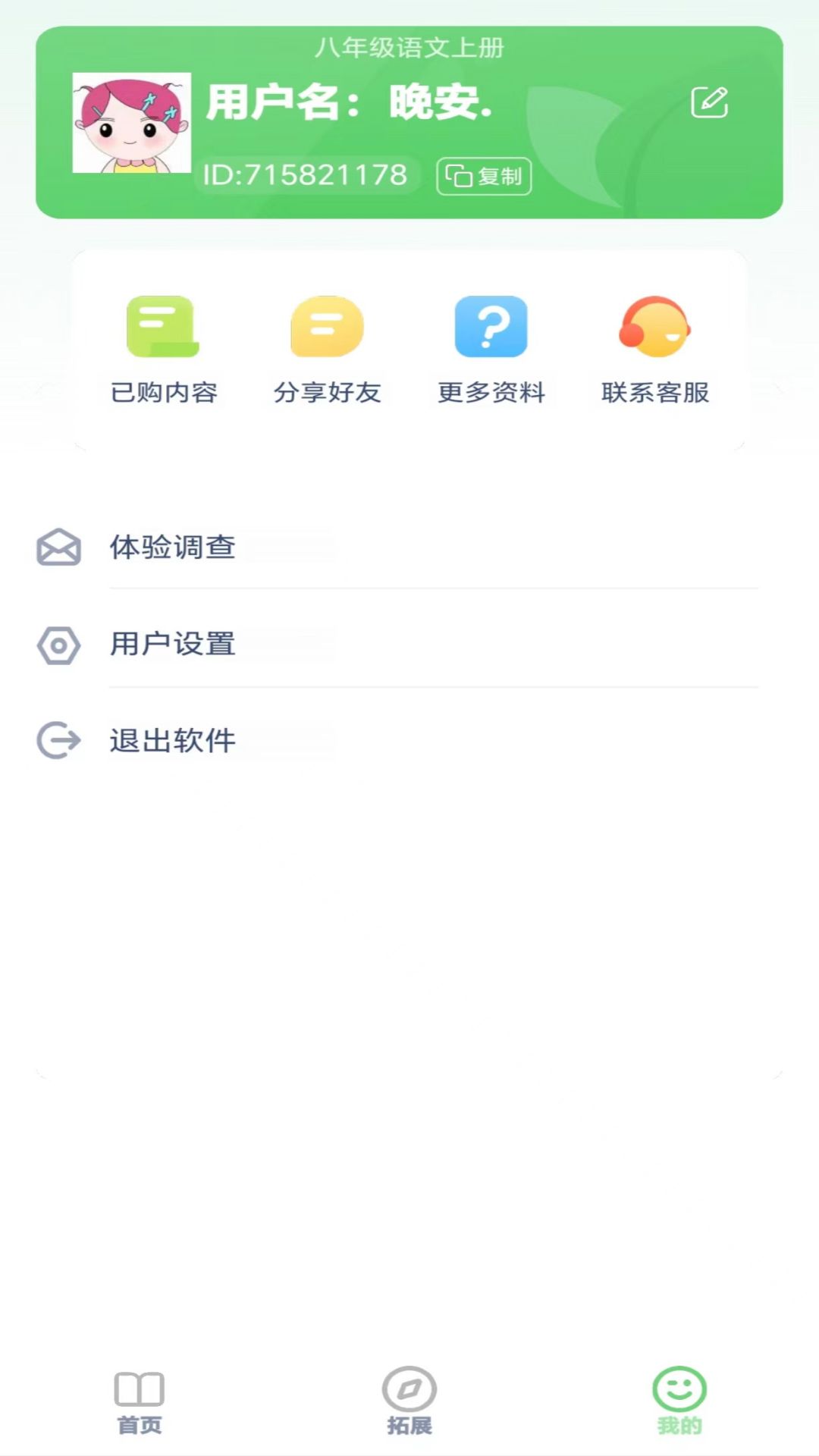Switch to the 首页 home tab
The image size is (819, 1456).
[140, 1401]
